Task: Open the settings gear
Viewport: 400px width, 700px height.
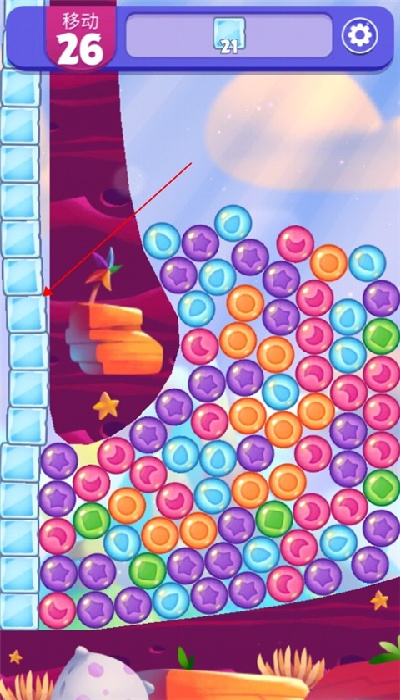Action: click(x=360, y=35)
